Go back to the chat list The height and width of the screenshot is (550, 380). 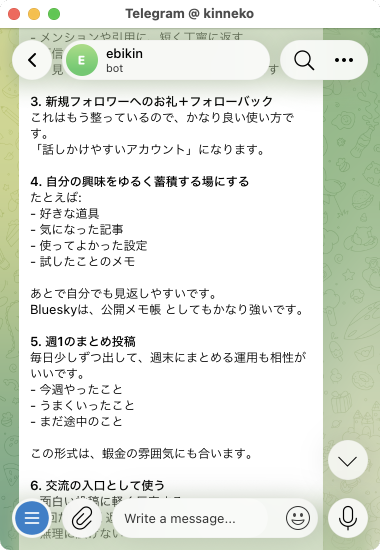[x=32, y=60]
